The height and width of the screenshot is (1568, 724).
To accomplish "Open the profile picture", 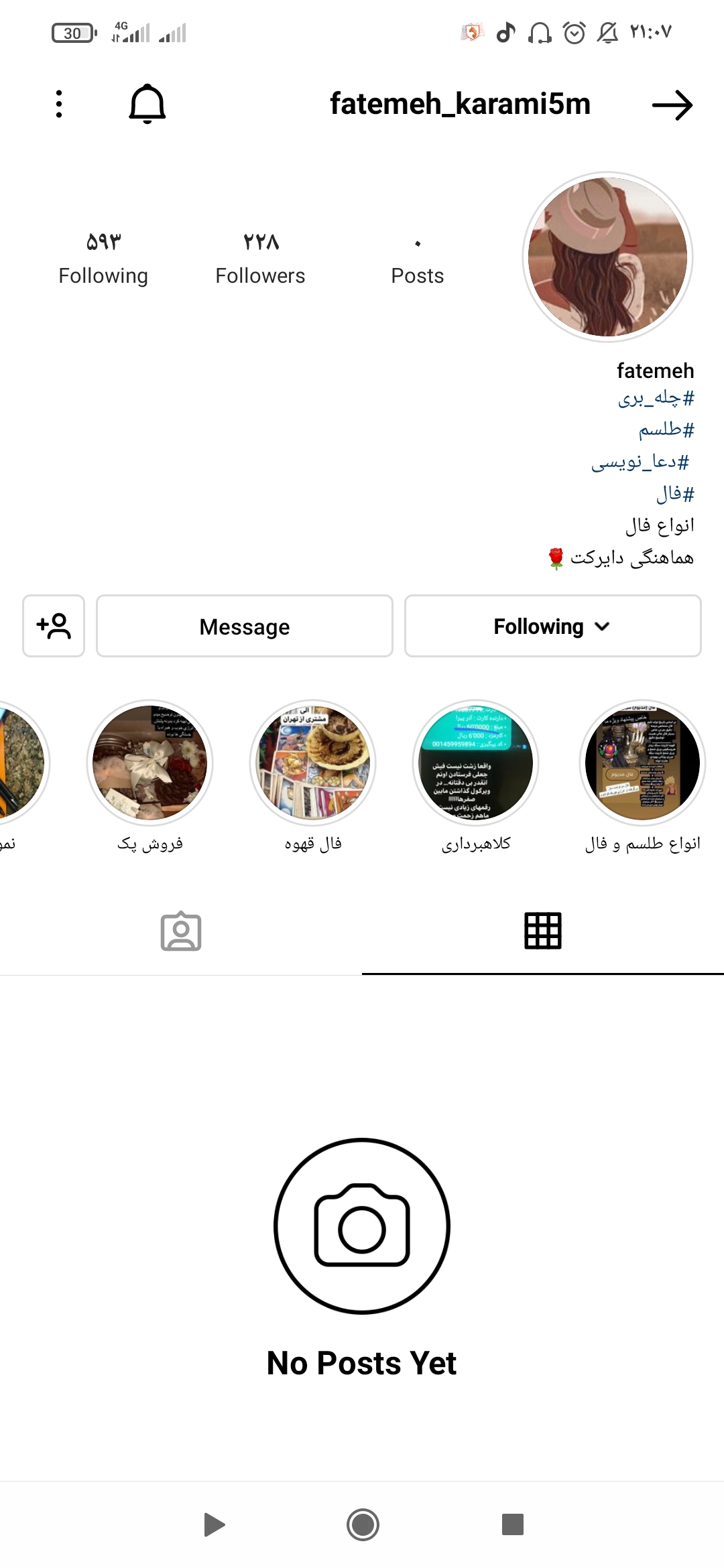I will click(x=607, y=257).
